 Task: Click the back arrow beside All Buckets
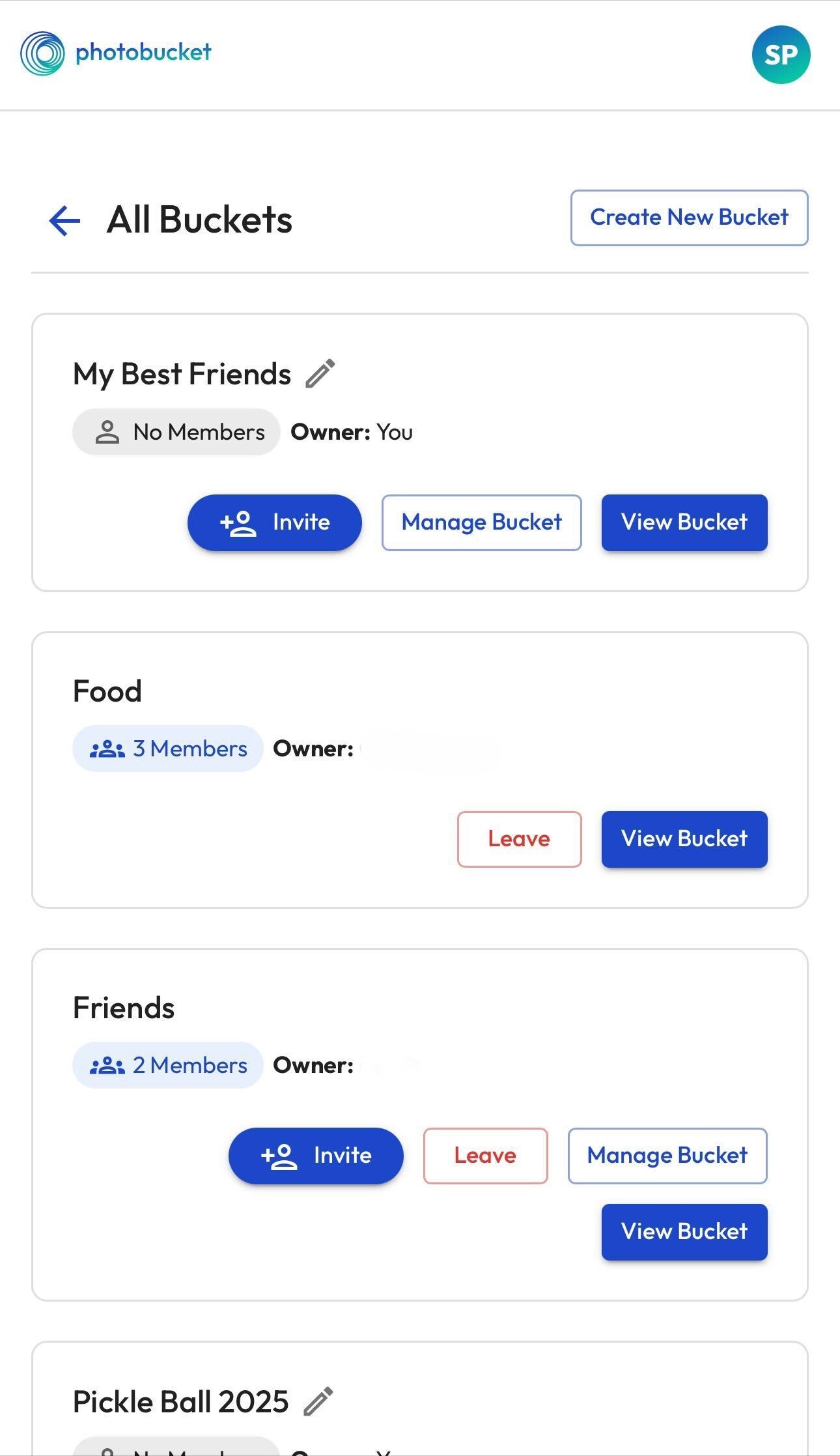tap(63, 220)
